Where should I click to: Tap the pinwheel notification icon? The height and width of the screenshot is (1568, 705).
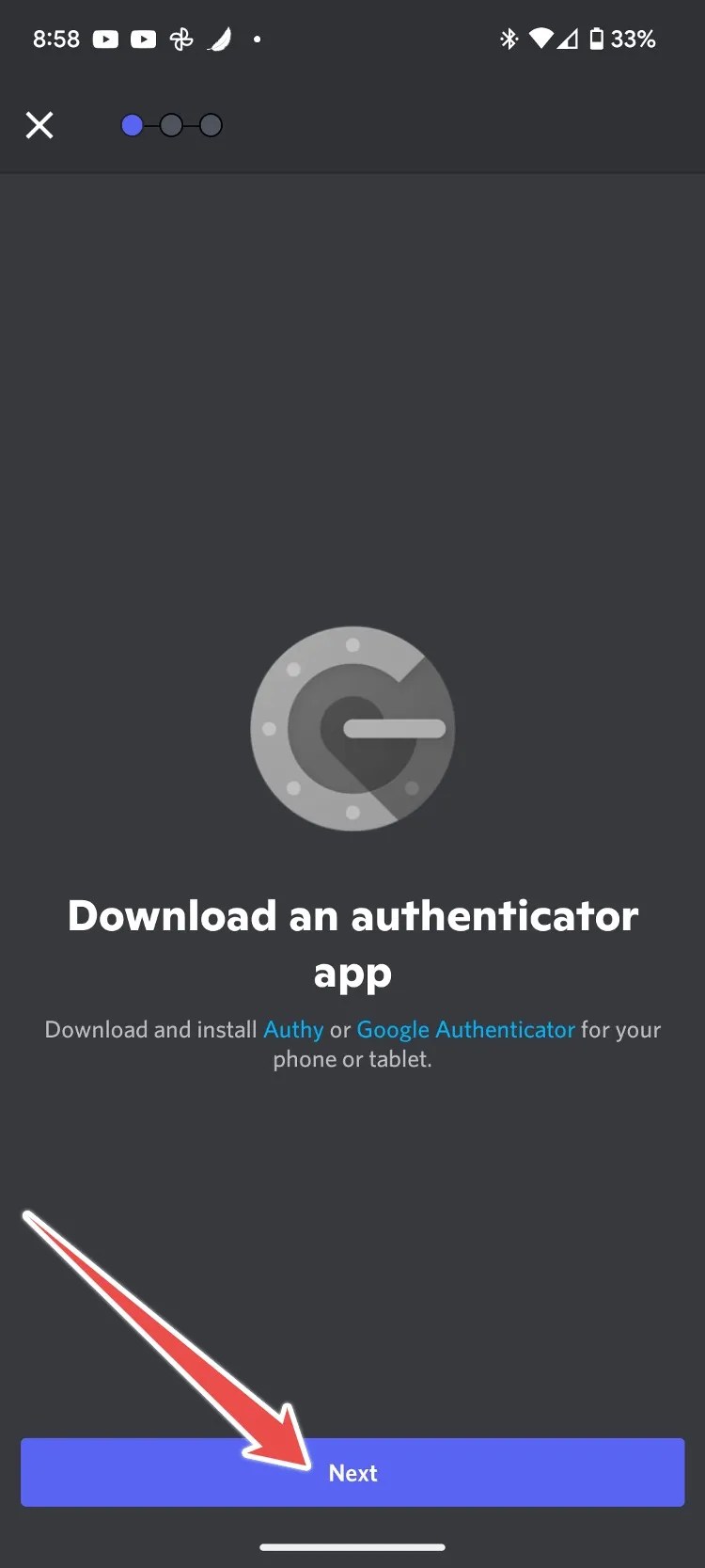180,39
